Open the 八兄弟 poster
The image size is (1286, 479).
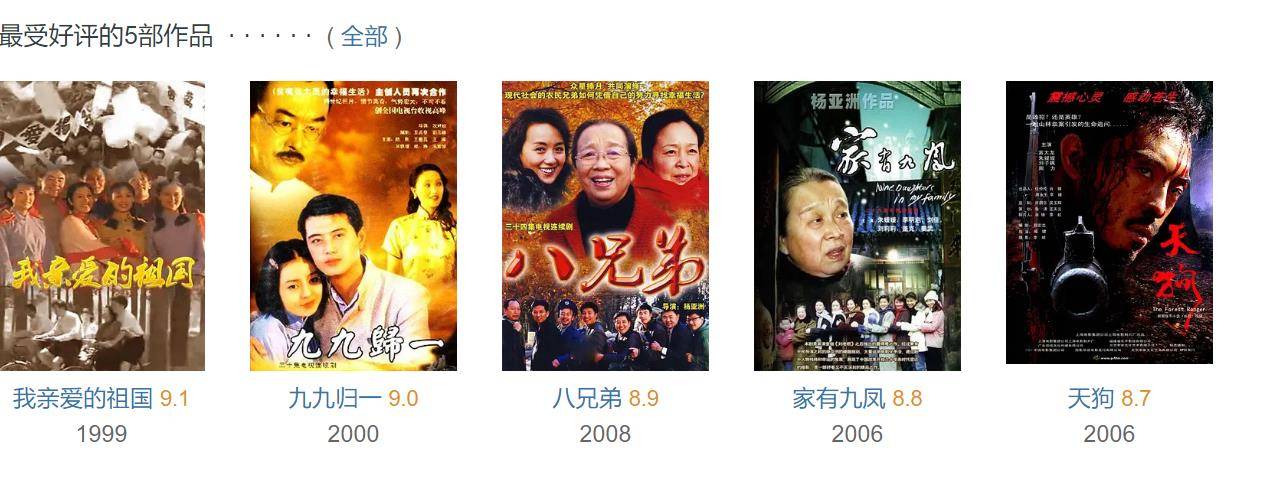(605, 226)
